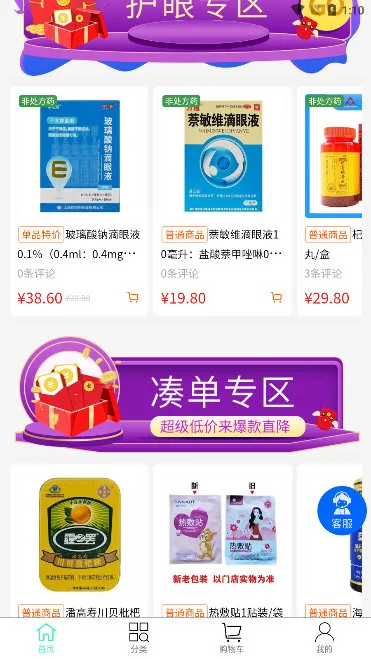Viewport: 371px width, 659px height.
Task: Open the 萘敏维滴眼液 product card
Action: coord(223,201)
